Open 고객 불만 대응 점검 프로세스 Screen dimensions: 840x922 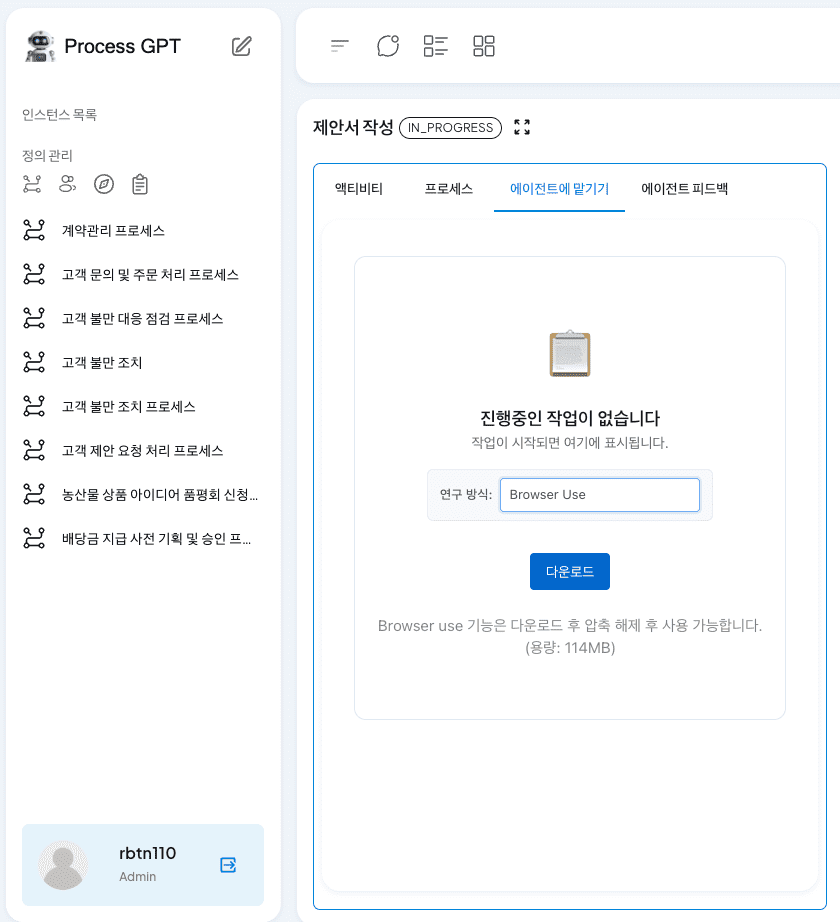142,319
